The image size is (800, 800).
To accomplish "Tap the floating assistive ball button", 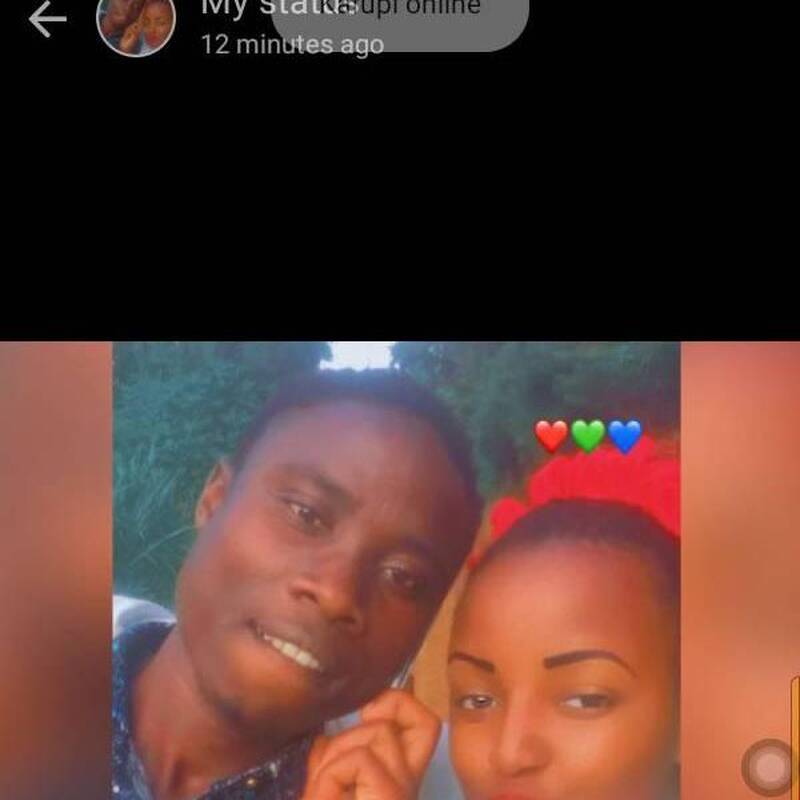I will pos(770,768).
